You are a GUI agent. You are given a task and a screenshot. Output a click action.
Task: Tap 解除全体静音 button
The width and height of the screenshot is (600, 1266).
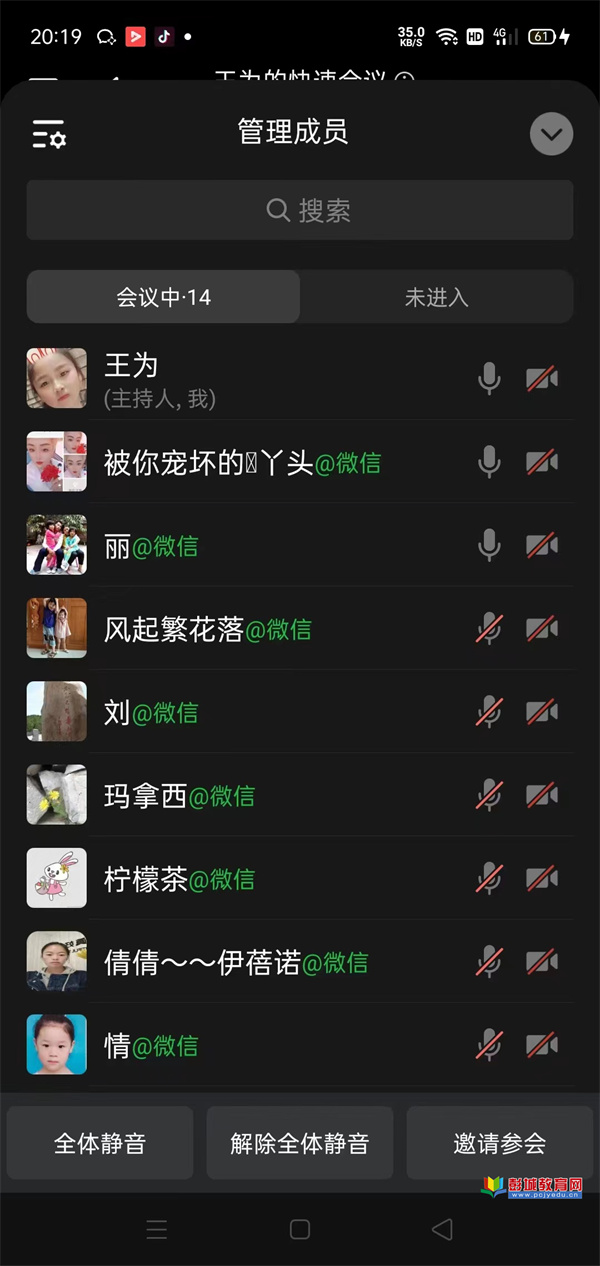pos(300,1143)
